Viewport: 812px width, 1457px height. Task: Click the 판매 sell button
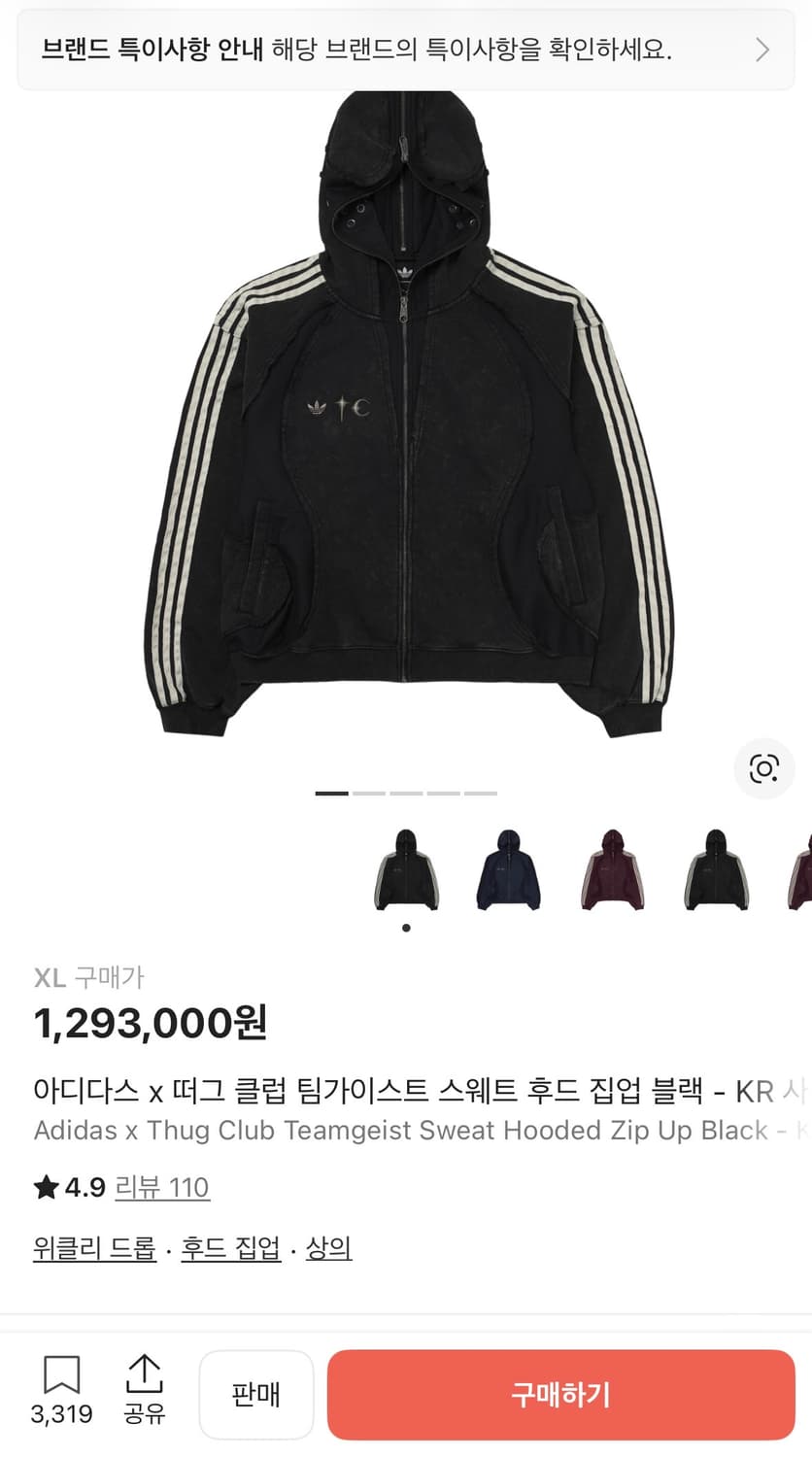click(x=256, y=1395)
